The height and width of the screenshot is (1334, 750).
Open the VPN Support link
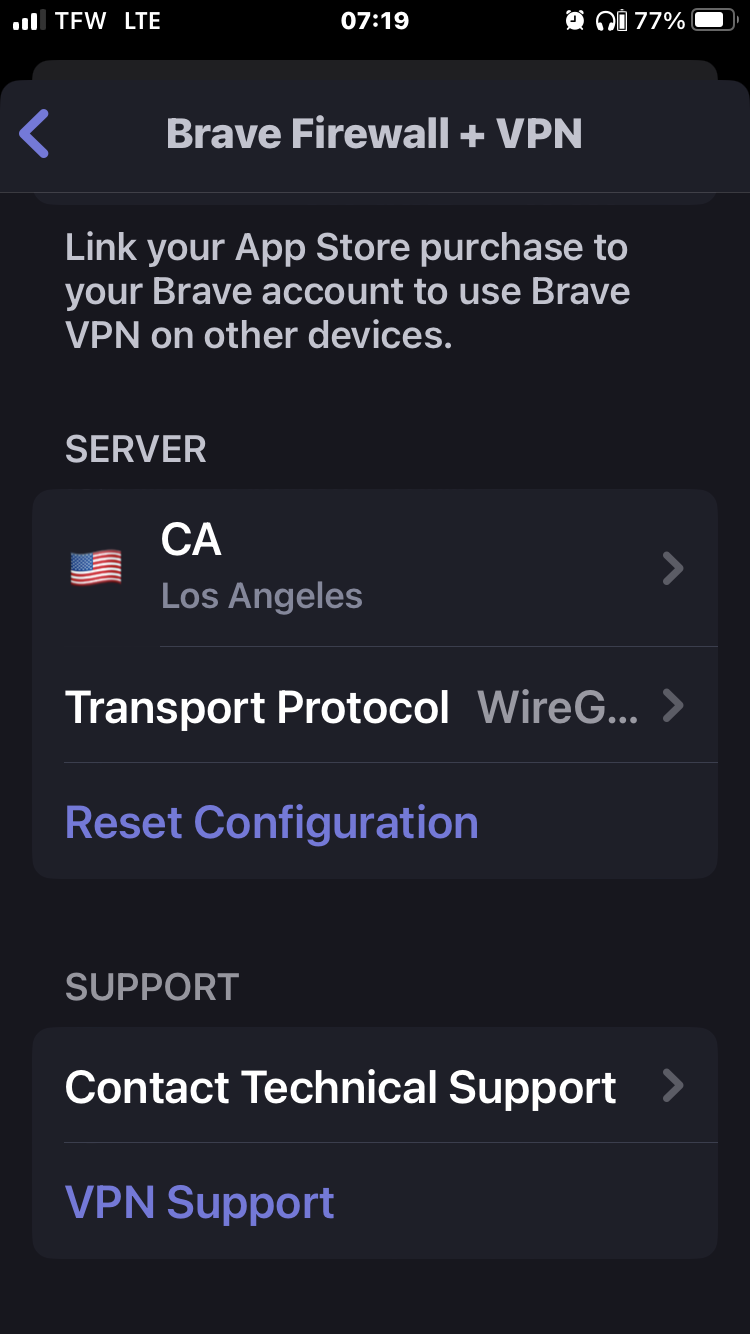(x=200, y=1202)
